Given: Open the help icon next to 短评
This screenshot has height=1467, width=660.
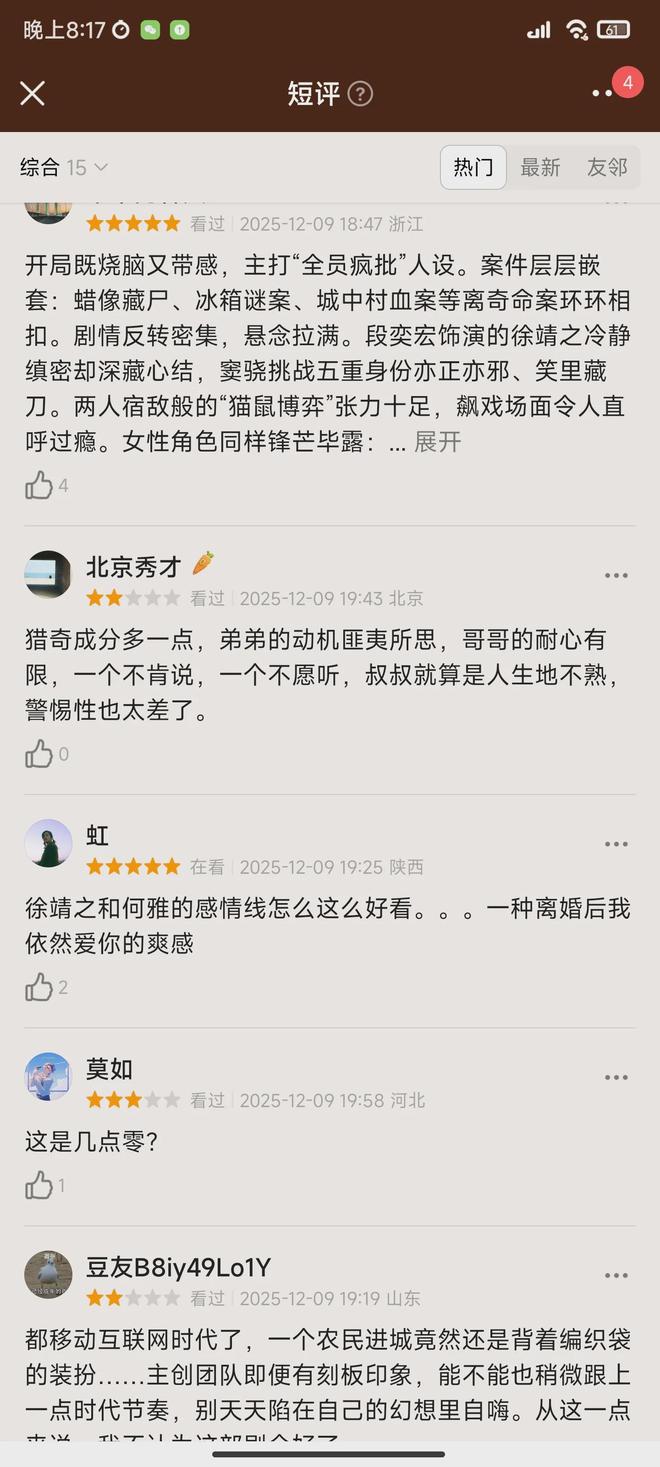Looking at the screenshot, I should [x=360, y=94].
